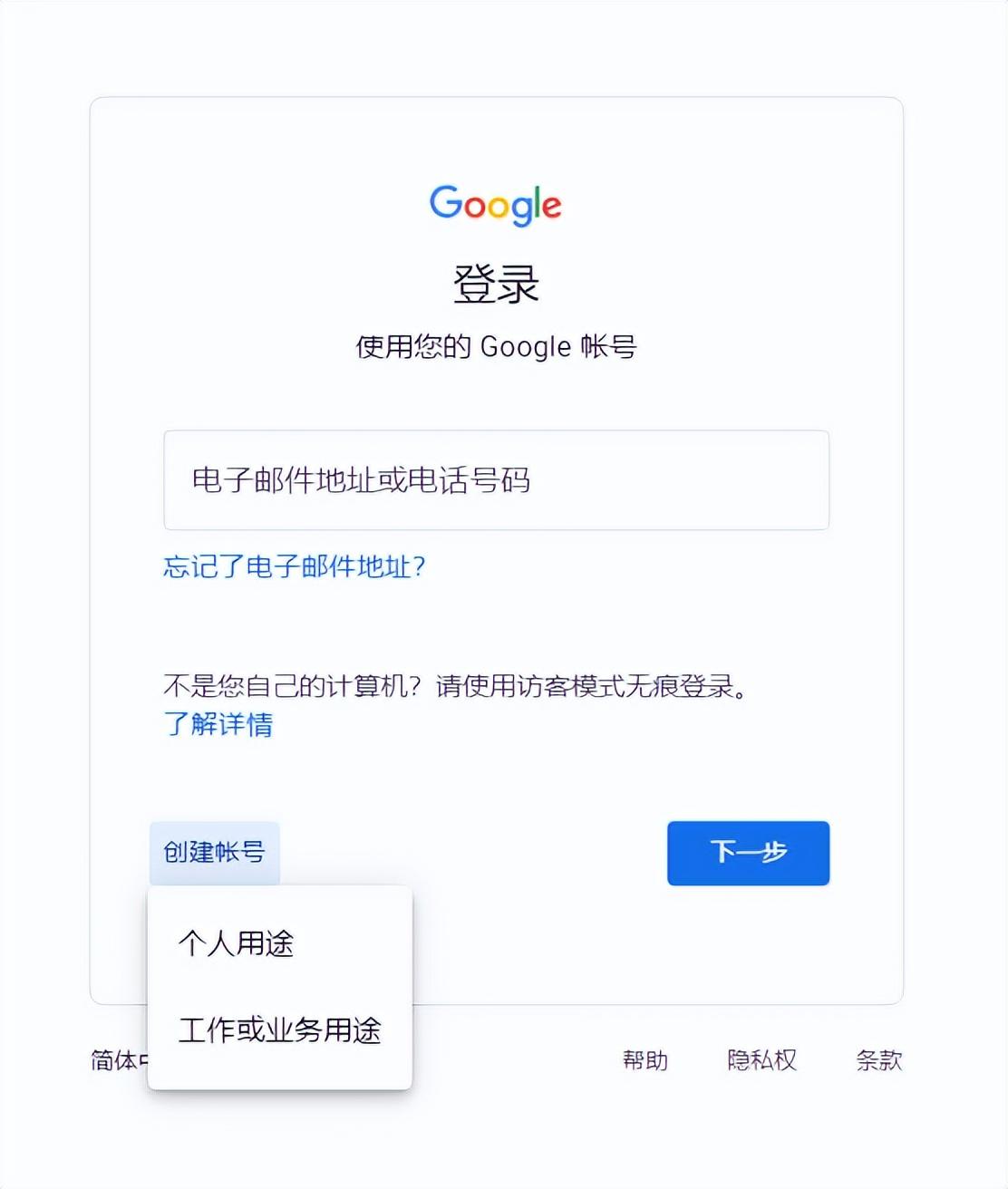Image resolution: width=1008 pixels, height=1189 pixels.
Task: Open the 条款 link
Action: pos(878,1059)
